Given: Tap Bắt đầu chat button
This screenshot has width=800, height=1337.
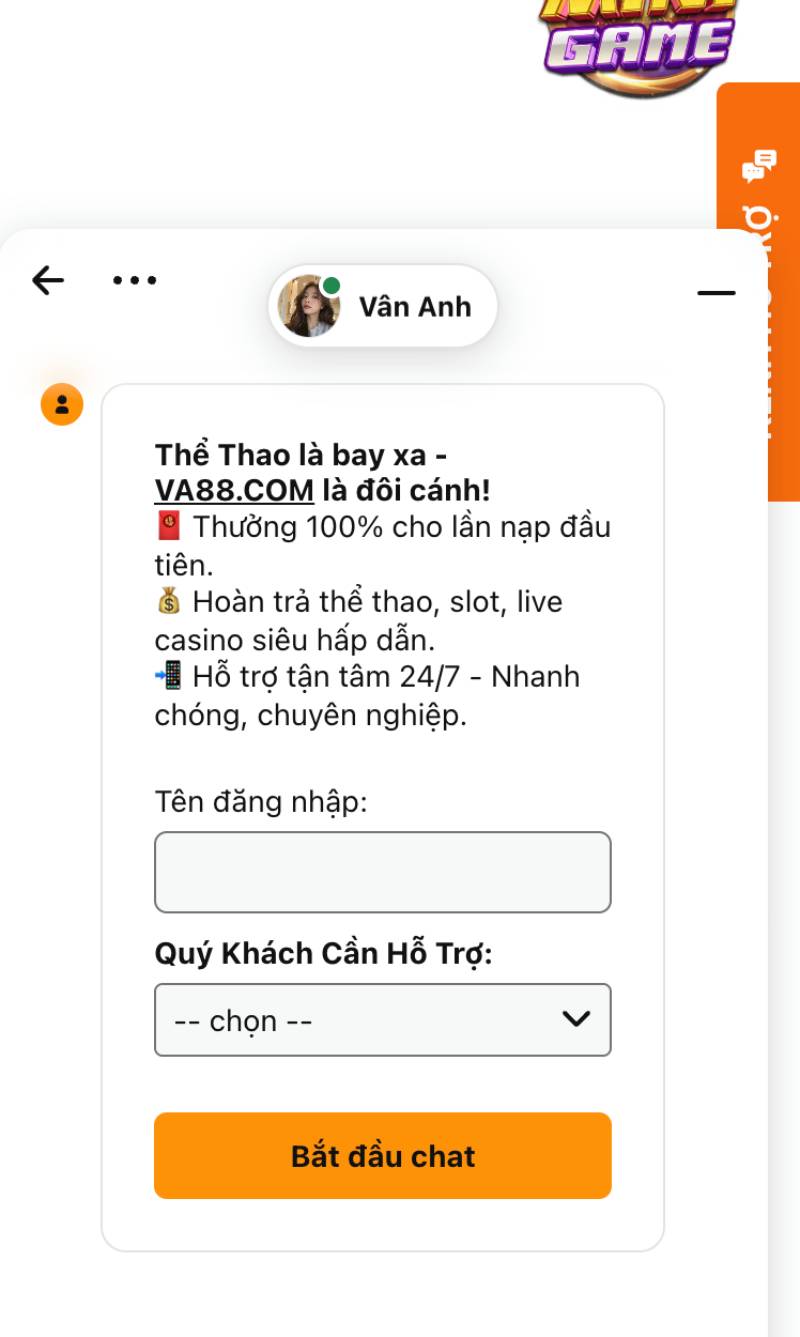Looking at the screenshot, I should (x=382, y=1156).
